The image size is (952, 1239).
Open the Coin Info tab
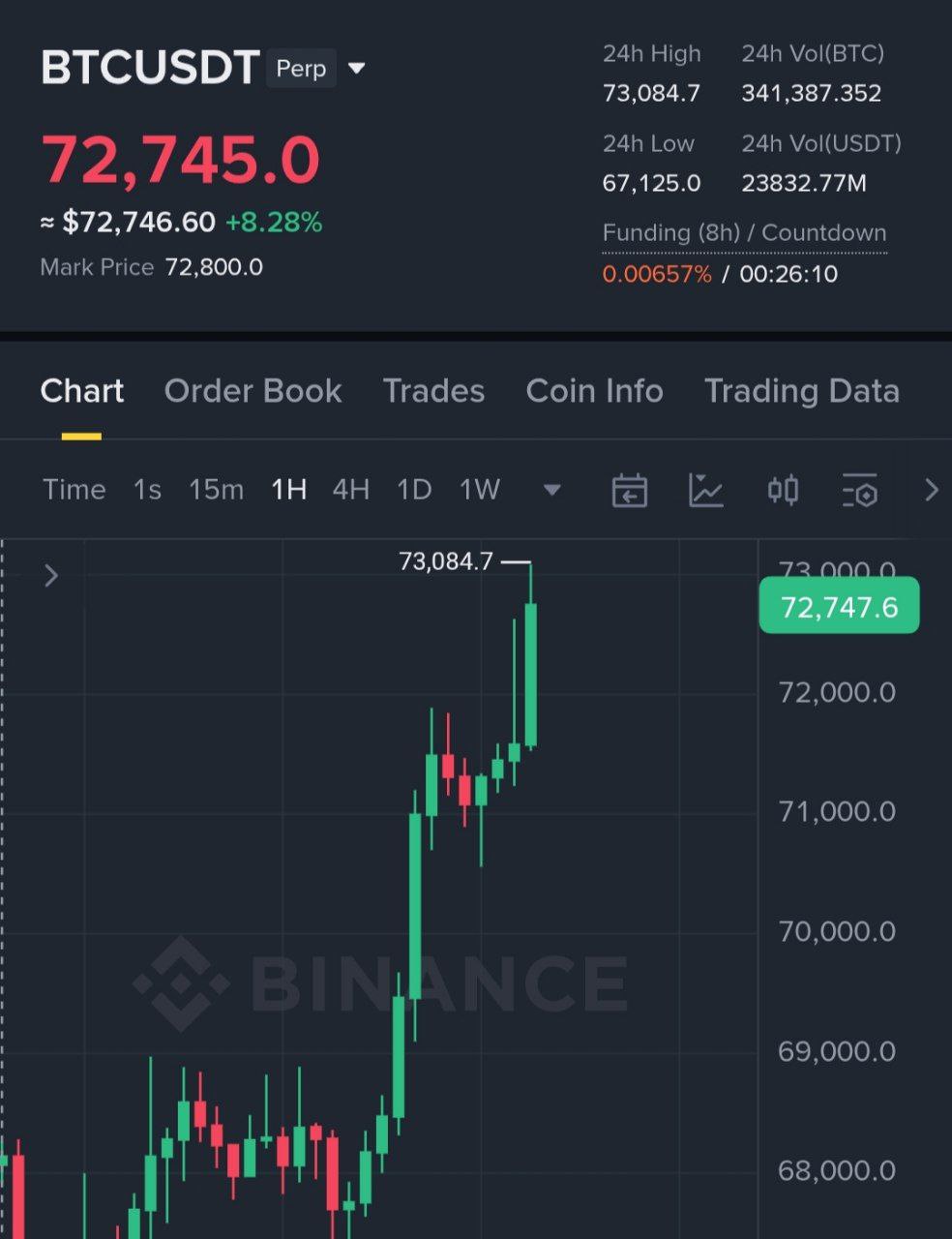tap(594, 391)
